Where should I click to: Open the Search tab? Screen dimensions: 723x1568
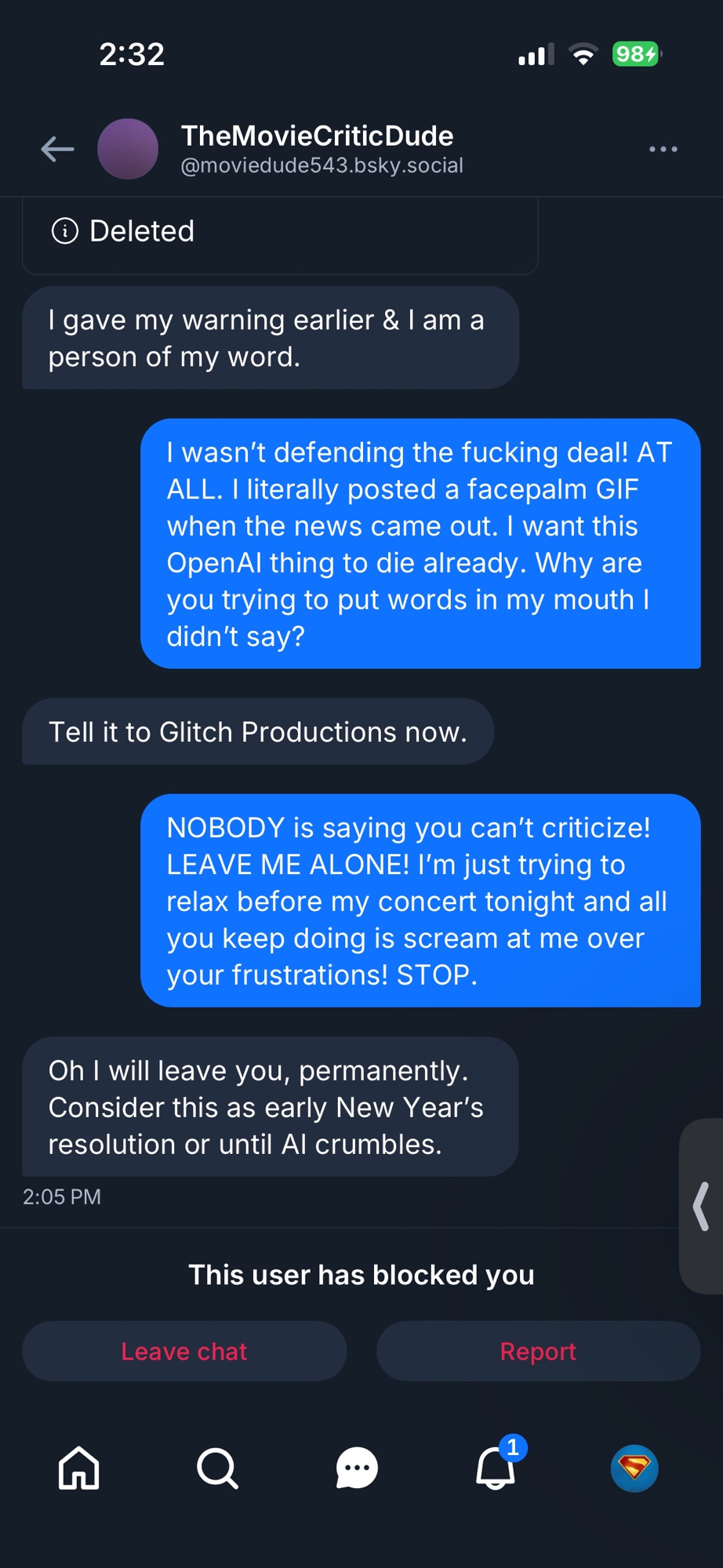click(x=217, y=1468)
